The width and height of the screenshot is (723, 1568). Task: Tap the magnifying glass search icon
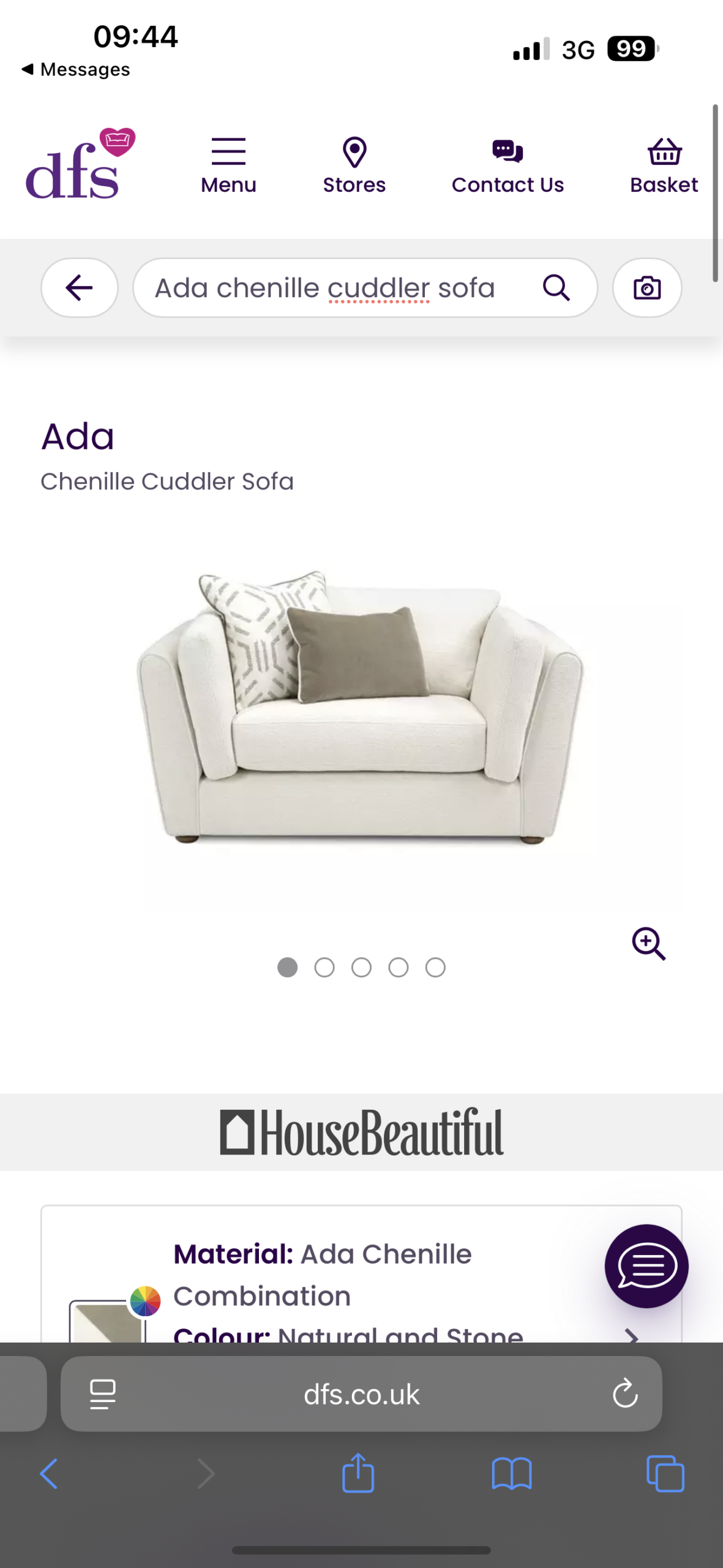coord(556,288)
